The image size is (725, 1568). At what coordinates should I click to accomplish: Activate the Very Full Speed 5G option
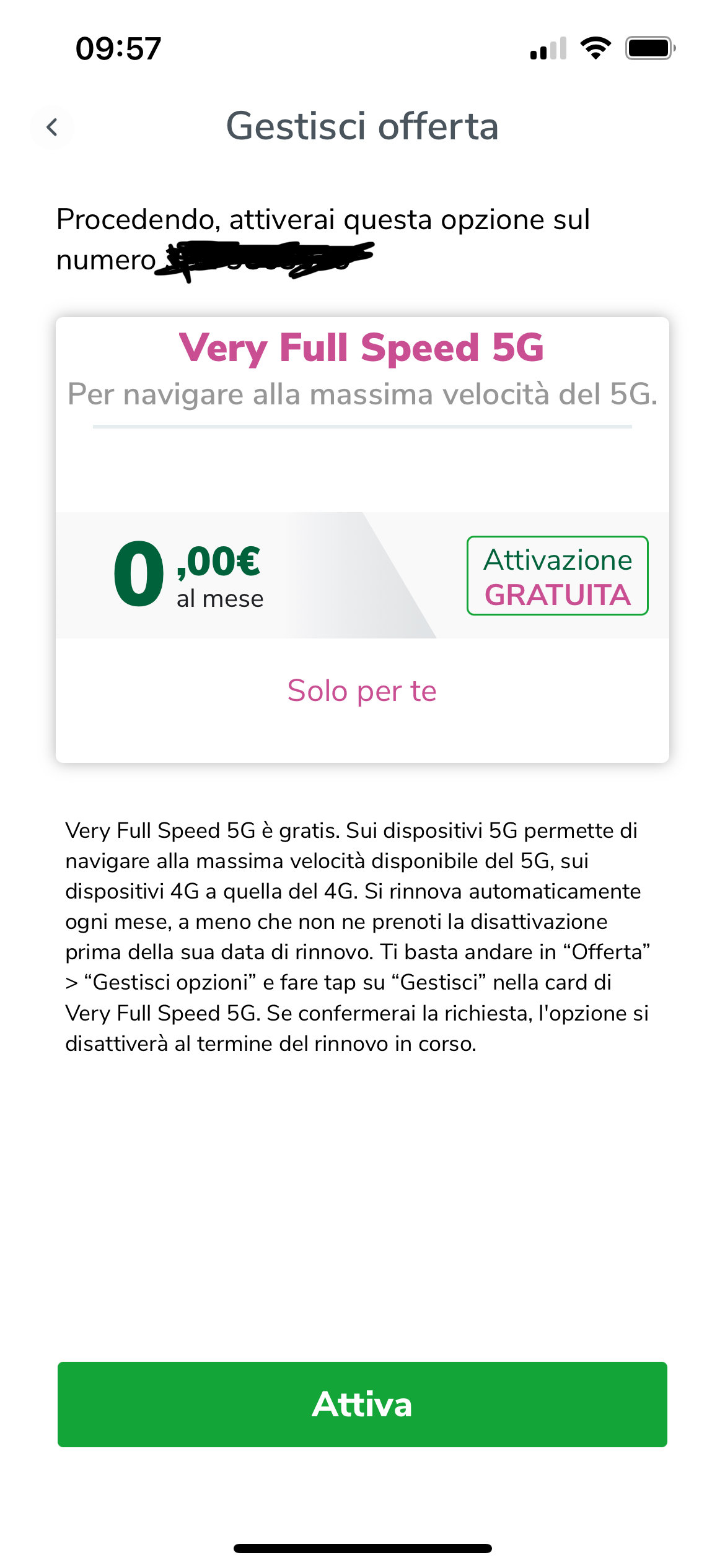point(362,1404)
